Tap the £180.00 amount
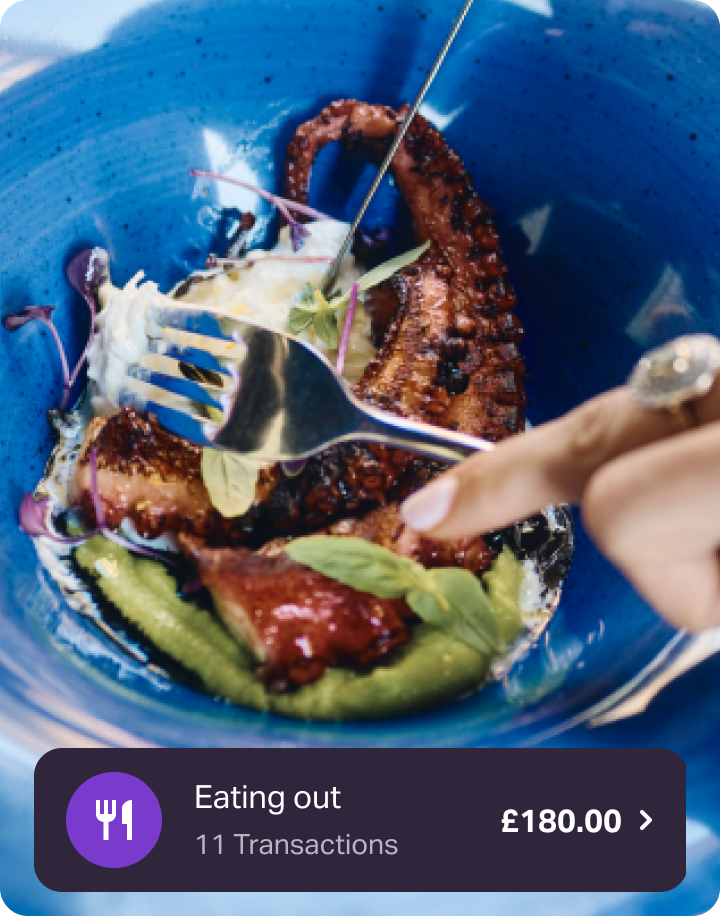 point(561,821)
